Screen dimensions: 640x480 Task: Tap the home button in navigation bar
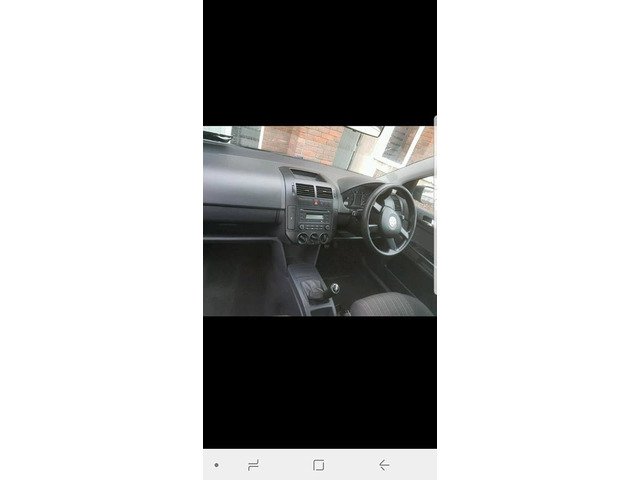point(318,465)
